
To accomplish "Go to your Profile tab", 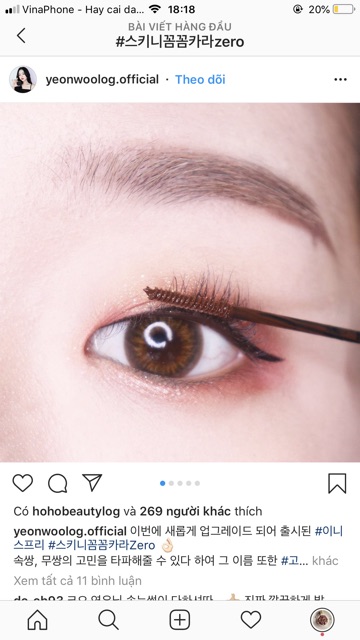I will coord(322,620).
